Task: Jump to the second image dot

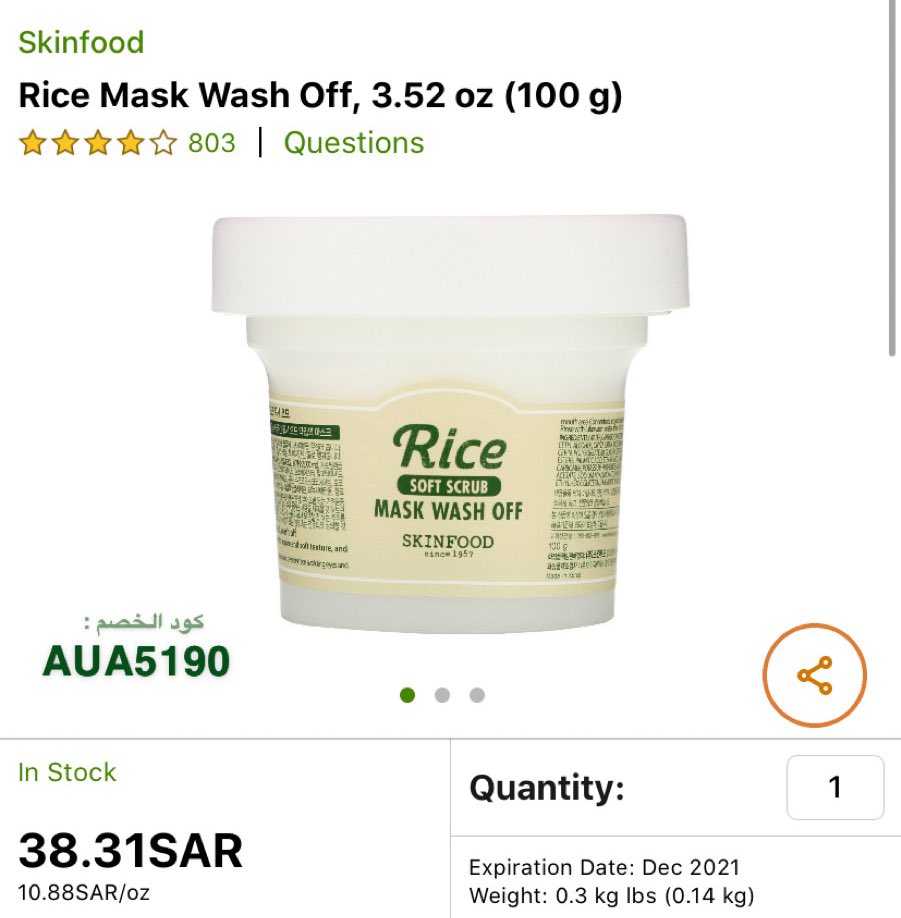Action: click(x=442, y=695)
